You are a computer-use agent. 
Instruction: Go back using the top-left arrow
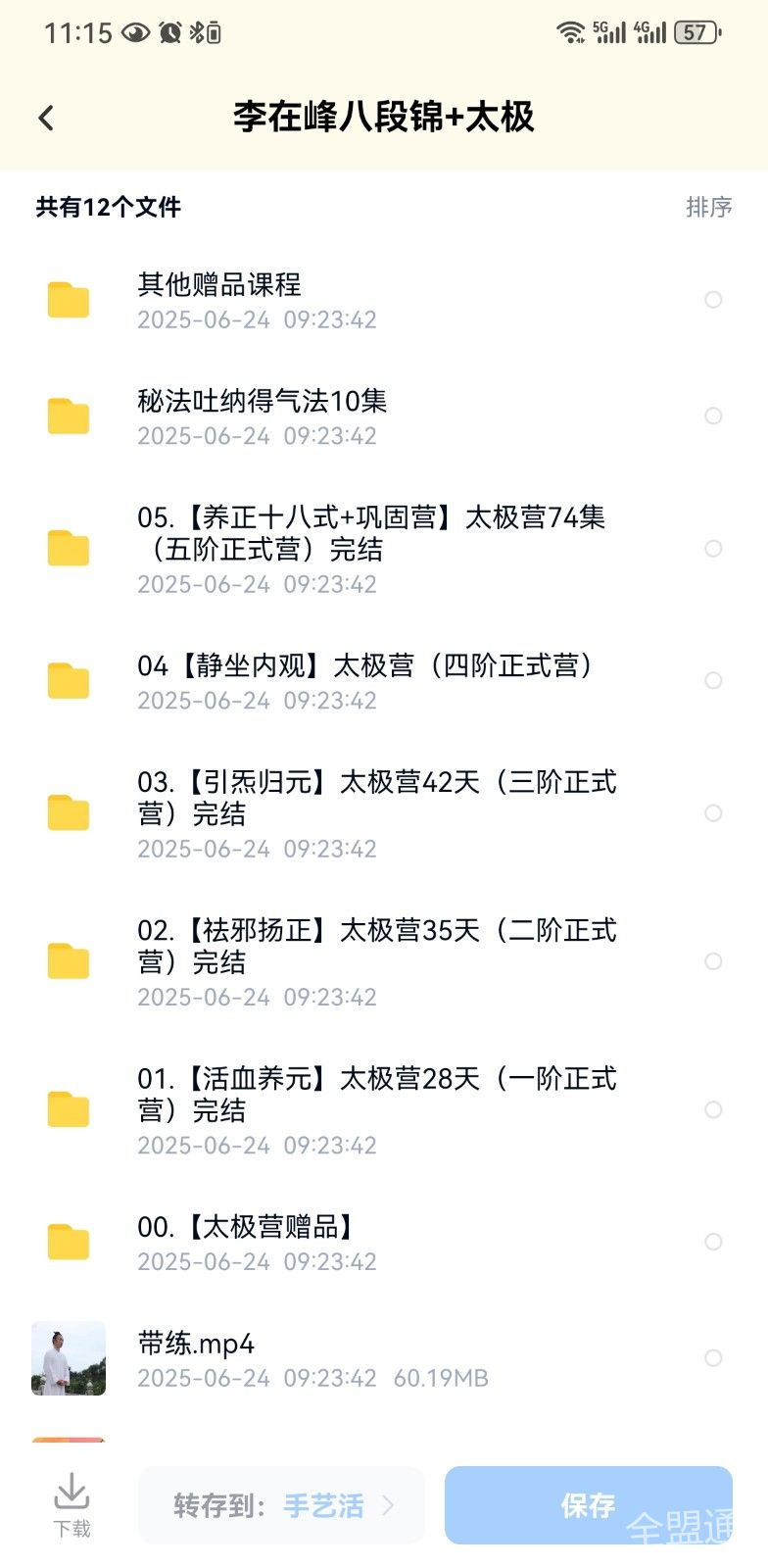click(x=46, y=118)
